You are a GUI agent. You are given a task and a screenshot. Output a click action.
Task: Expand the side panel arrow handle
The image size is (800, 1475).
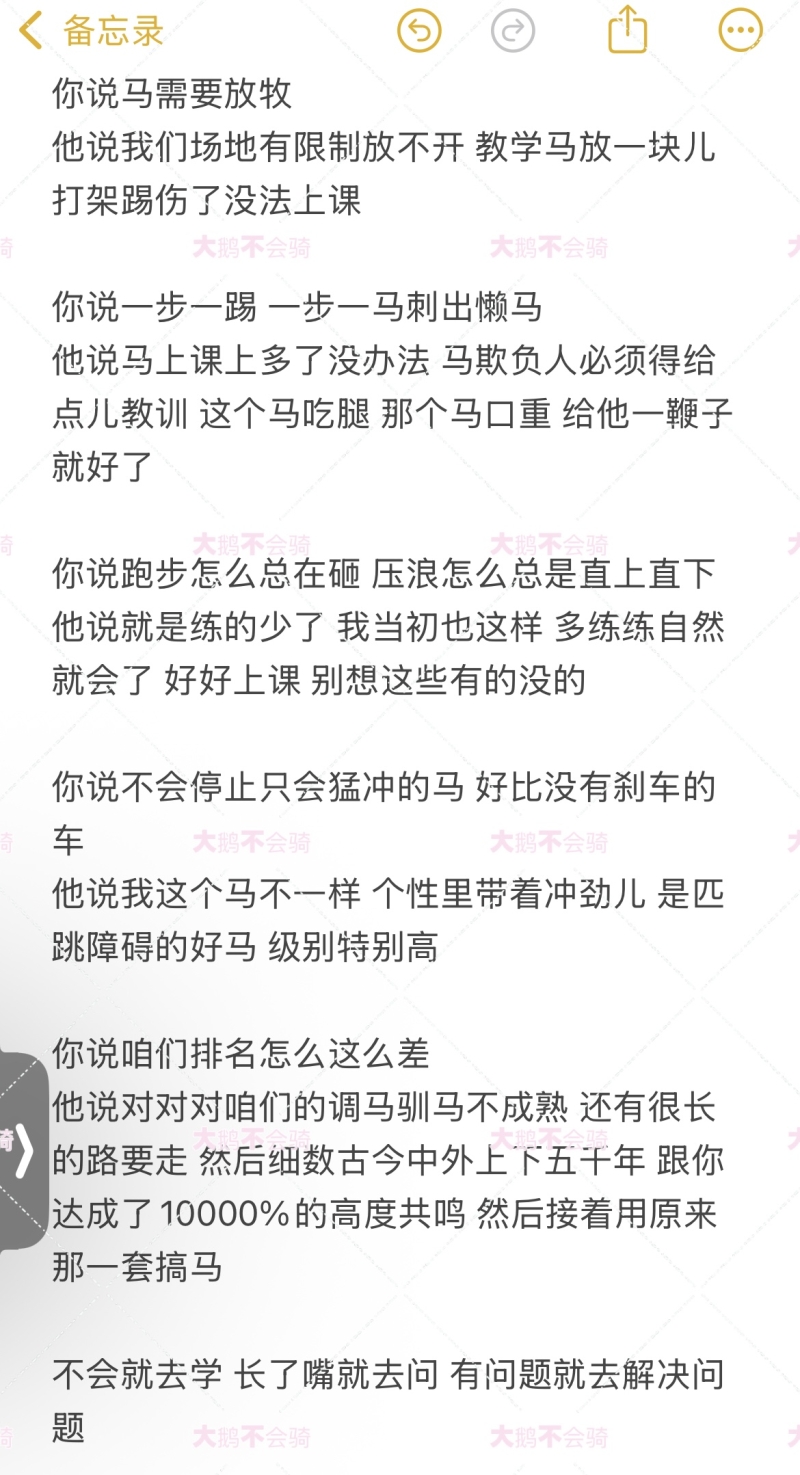(x=22, y=1151)
